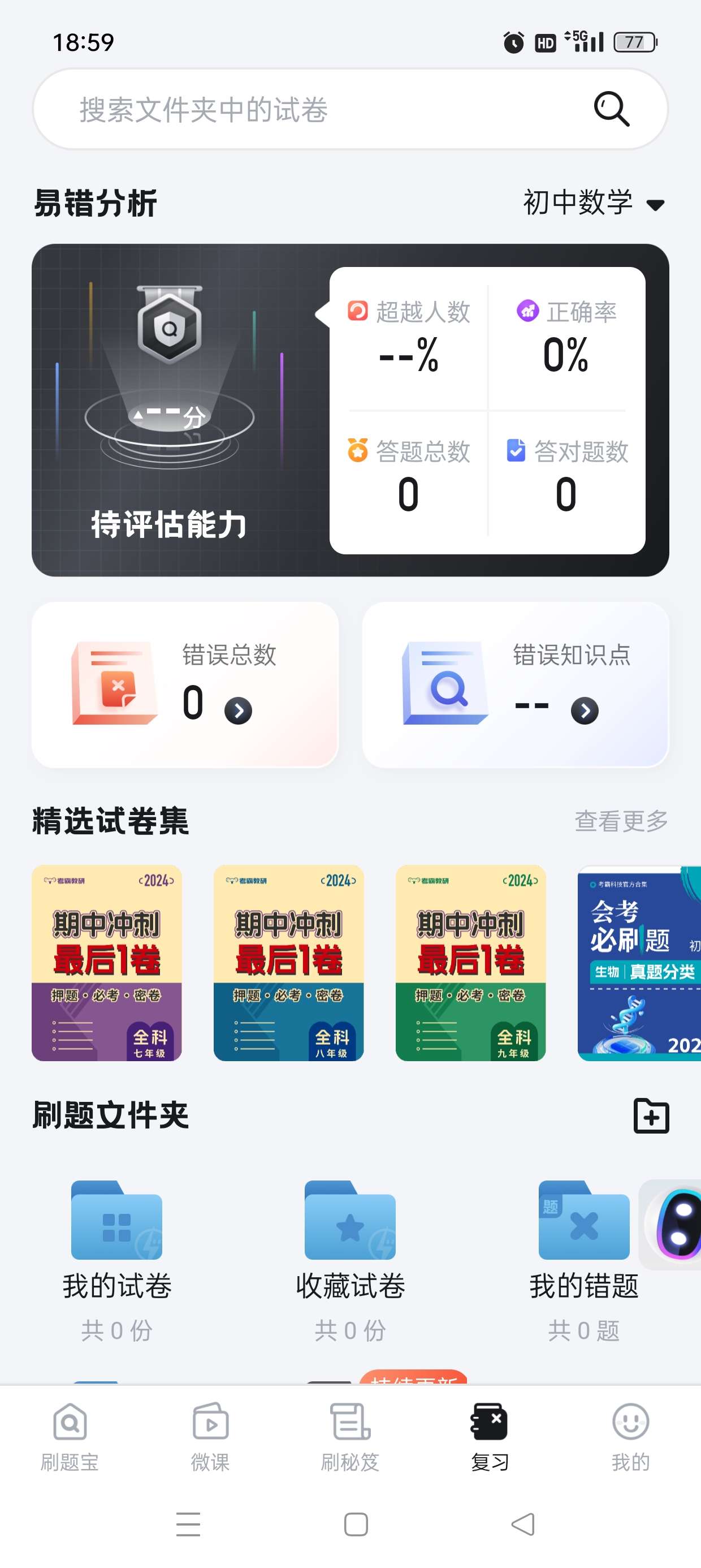Open the 错误总数 card
This screenshot has width=701, height=1568.
185,684
